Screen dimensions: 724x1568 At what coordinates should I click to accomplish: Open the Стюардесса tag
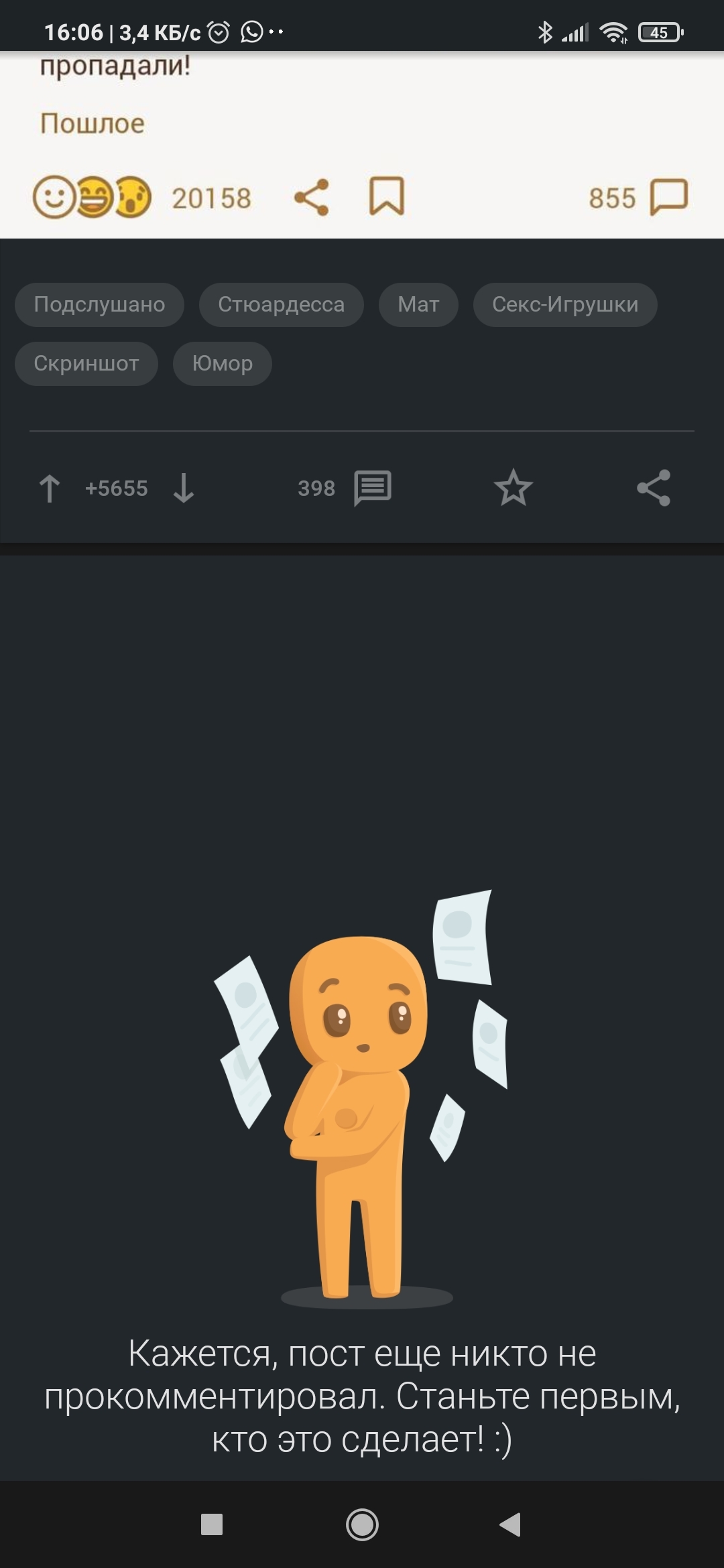[281, 304]
